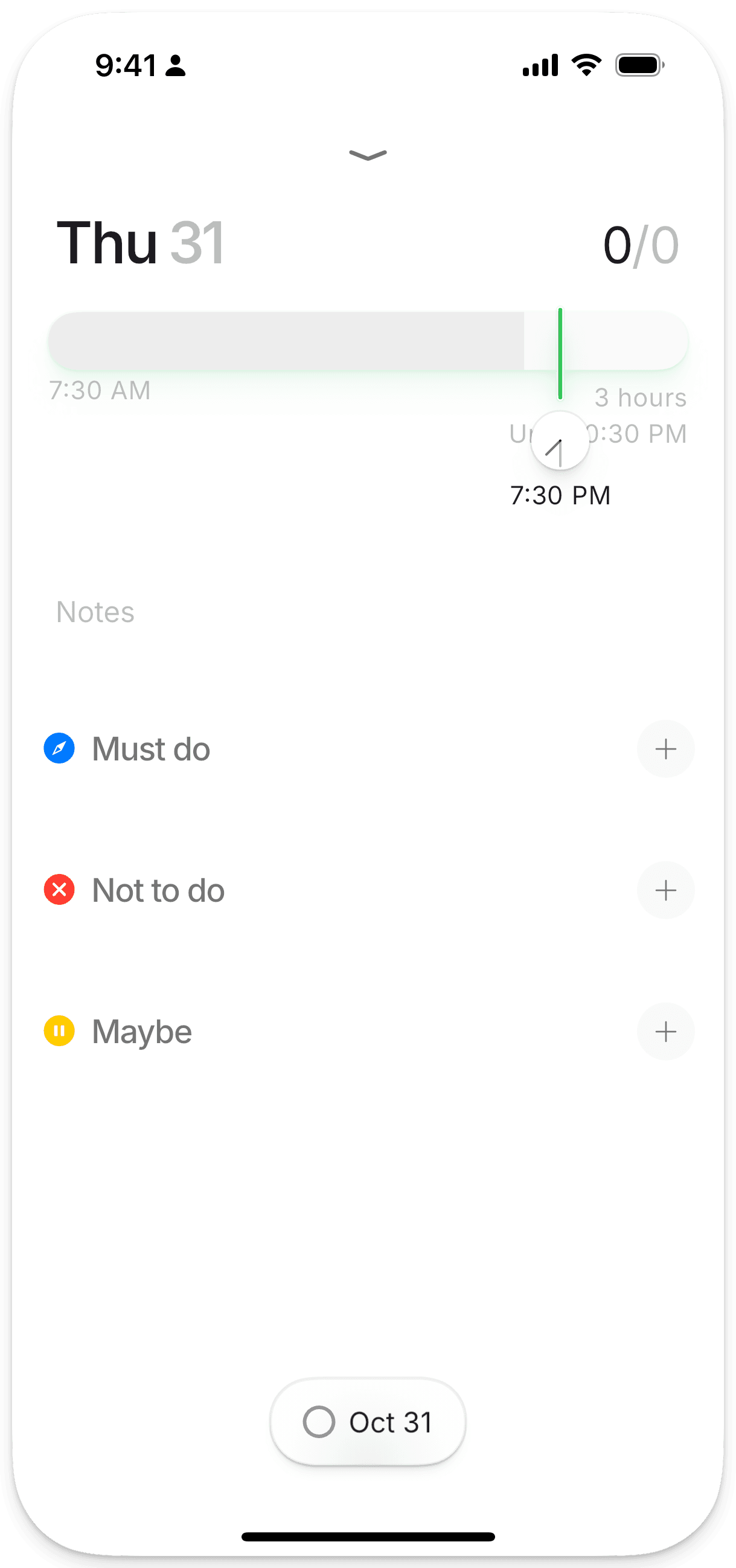The height and width of the screenshot is (1568, 736).
Task: Toggle the day completion counter 0/0
Action: 641,245
